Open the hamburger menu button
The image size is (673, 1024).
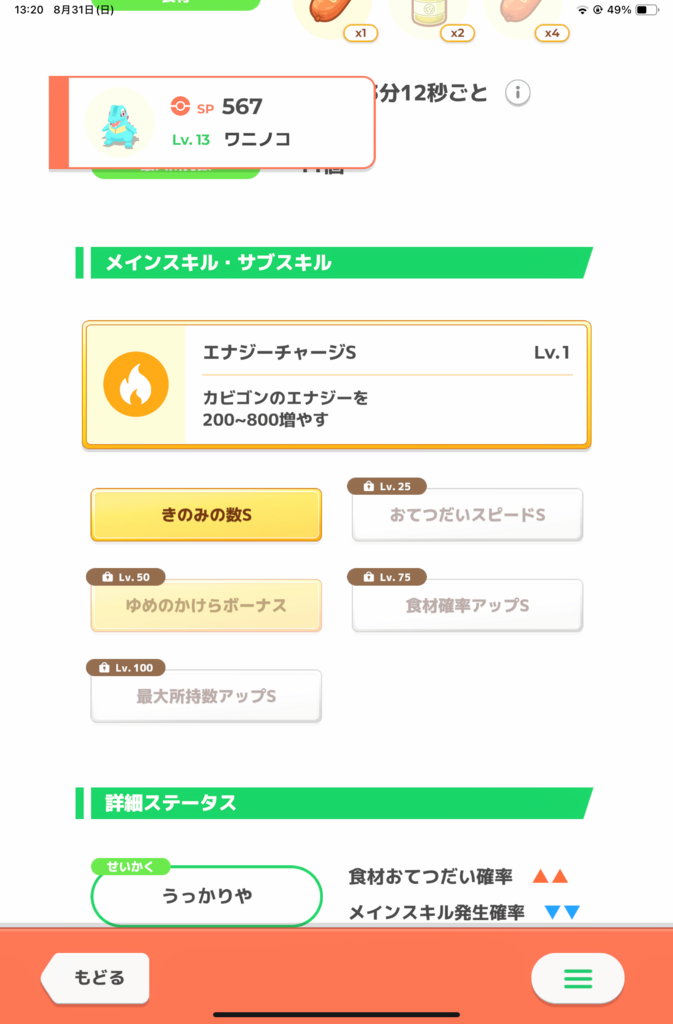pyautogui.click(x=578, y=978)
